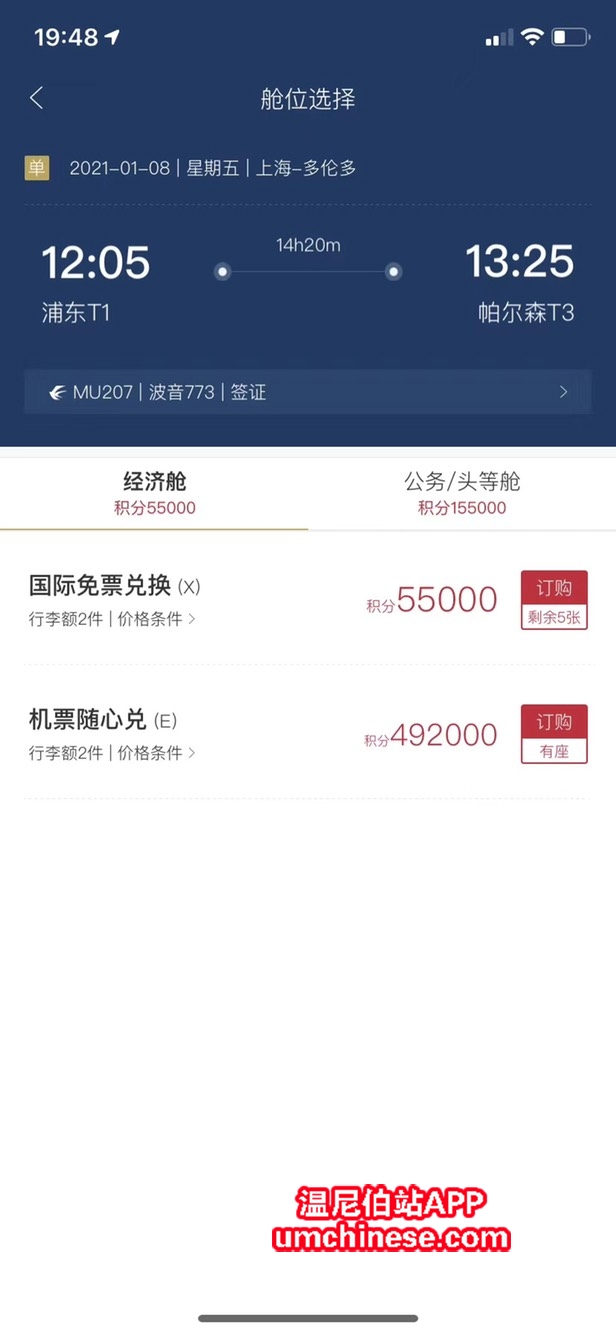This screenshot has width=616, height=1334.
Task: View 价格条件 under 国际免票兑换
Action: tap(156, 619)
